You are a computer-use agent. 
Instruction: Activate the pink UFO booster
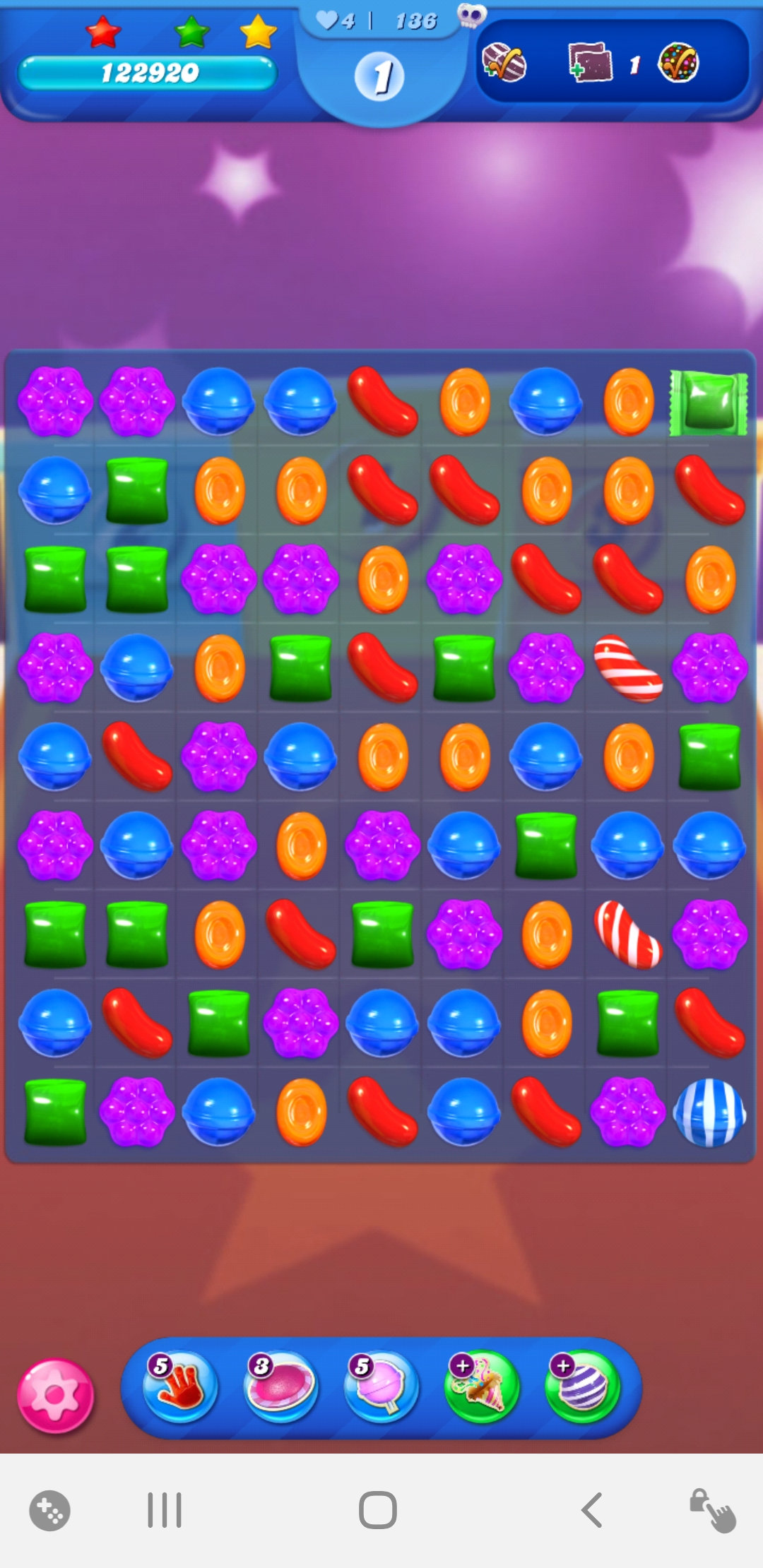[x=281, y=1387]
